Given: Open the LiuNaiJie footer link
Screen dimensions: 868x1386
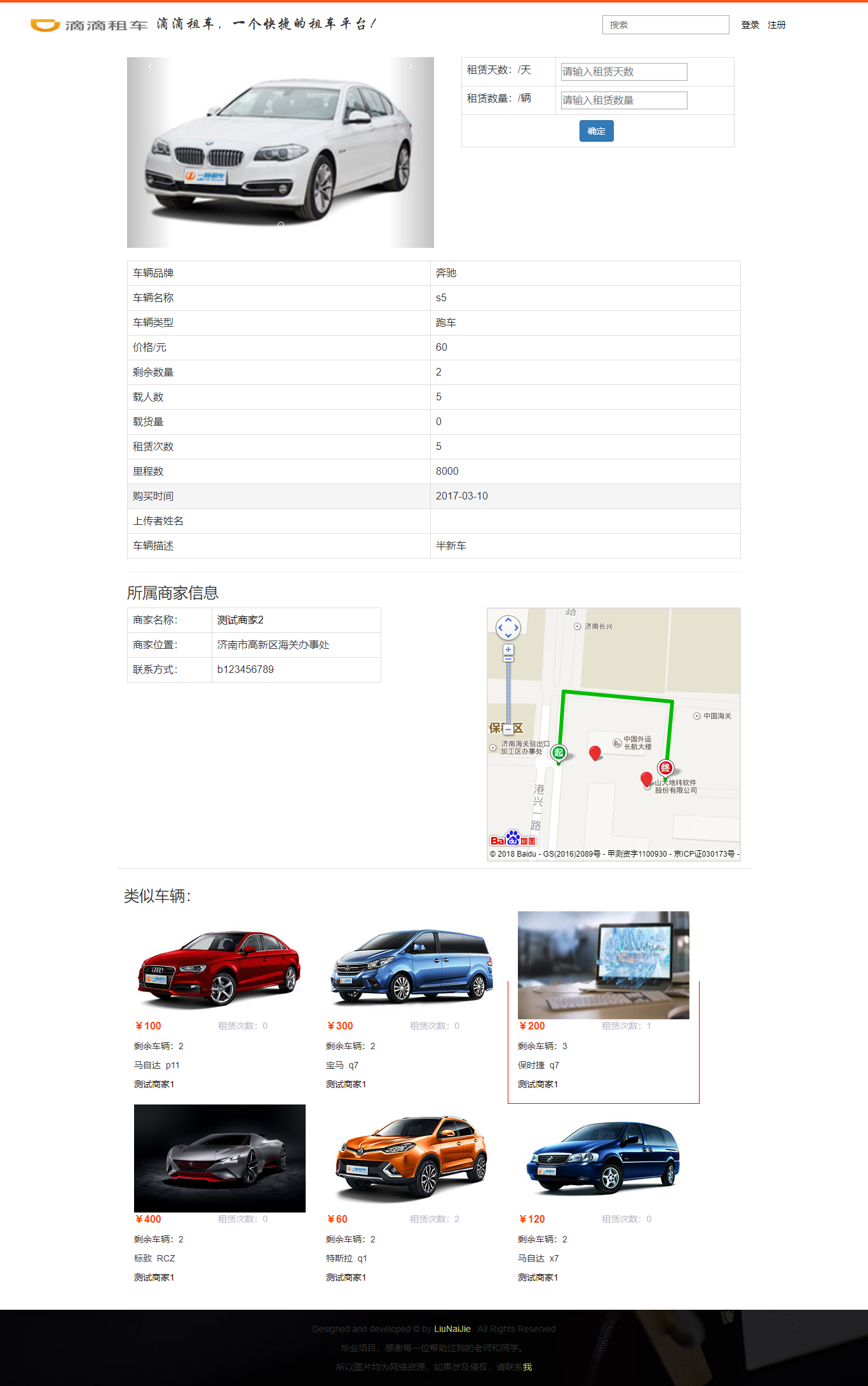Looking at the screenshot, I should coord(452,1329).
